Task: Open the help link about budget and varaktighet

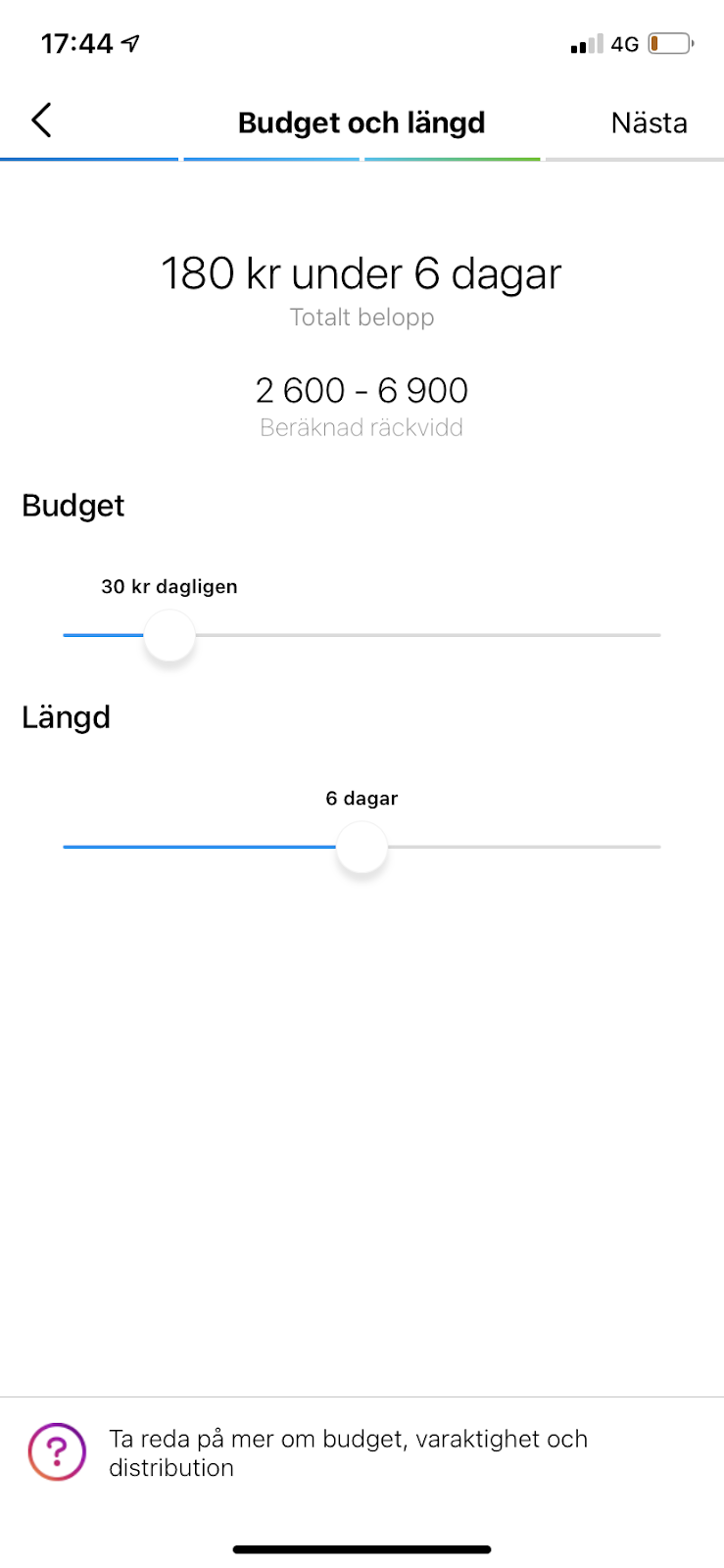Action: 348,1452
